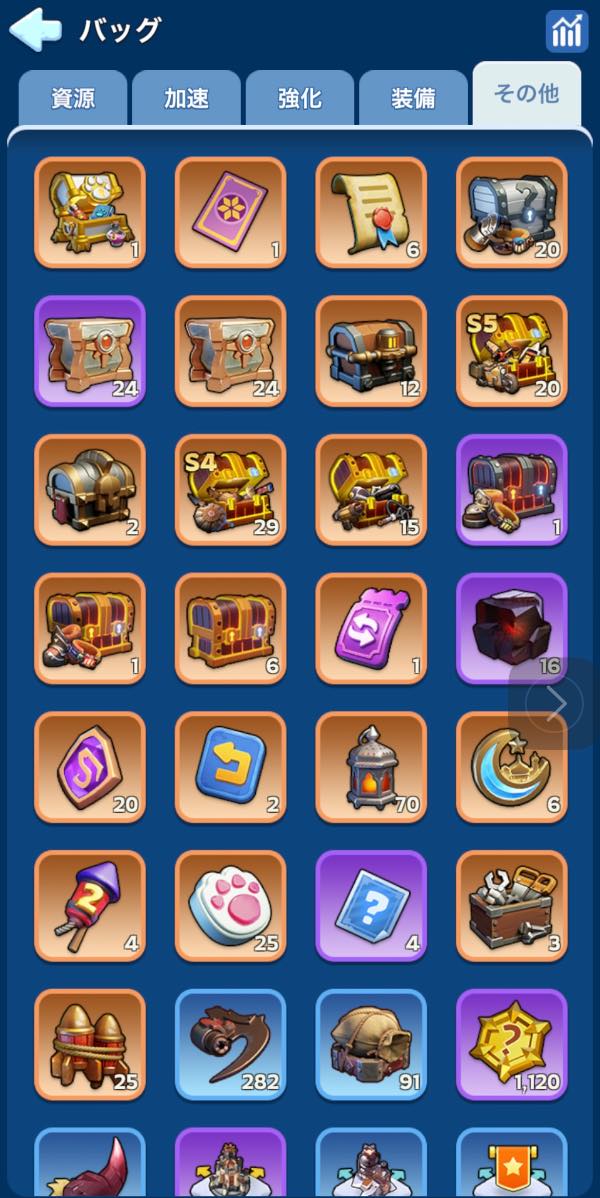Open the statistics chart icon
The width and height of the screenshot is (600, 1198).
[x=566, y=31]
